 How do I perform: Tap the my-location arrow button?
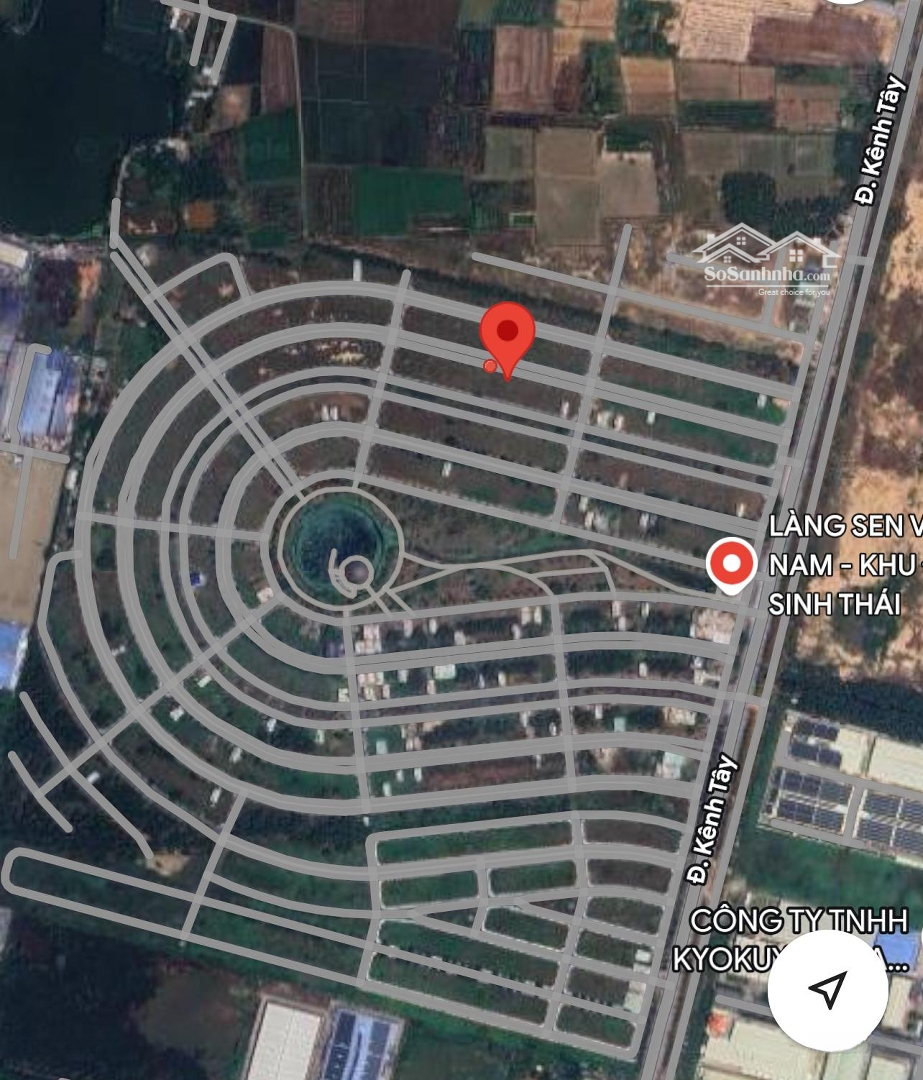click(827, 988)
